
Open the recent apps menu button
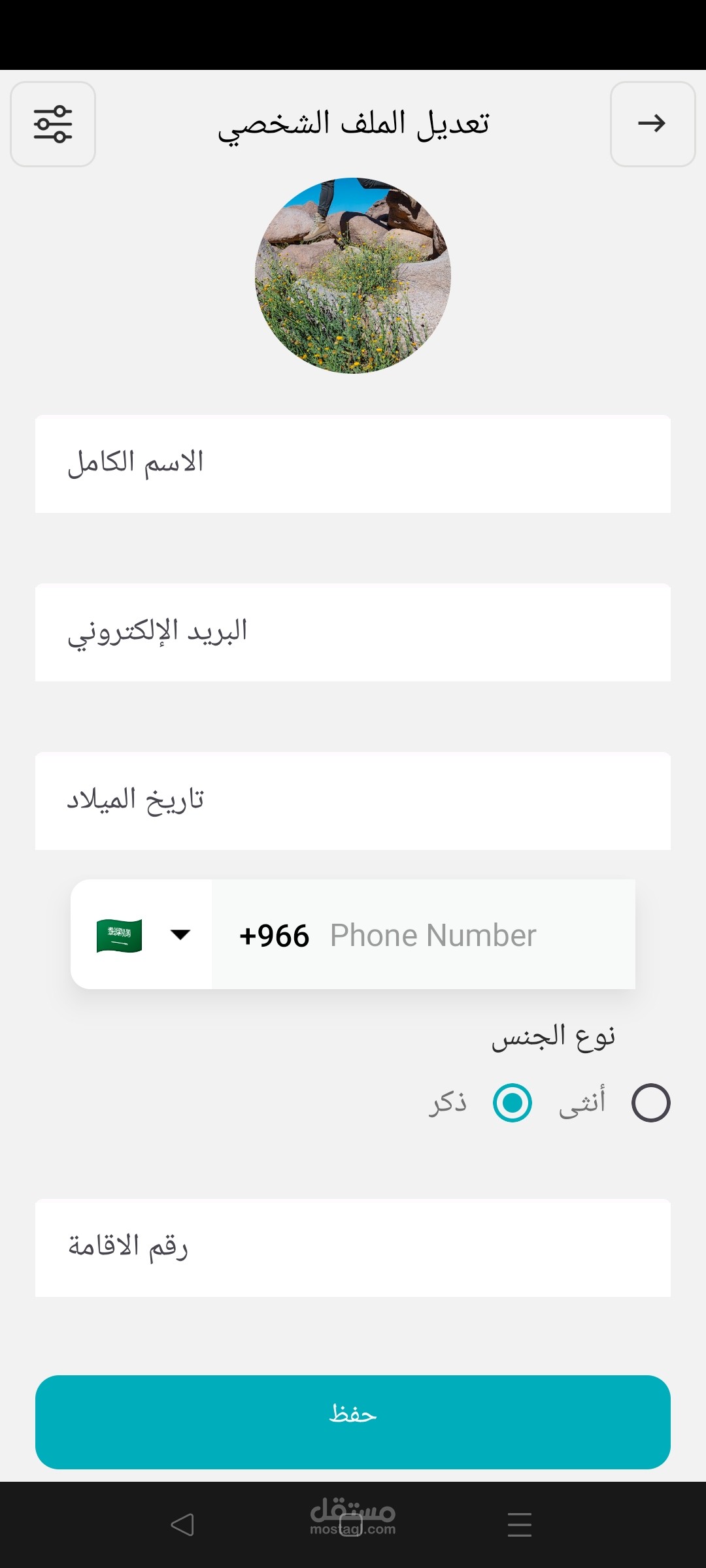(x=520, y=1525)
